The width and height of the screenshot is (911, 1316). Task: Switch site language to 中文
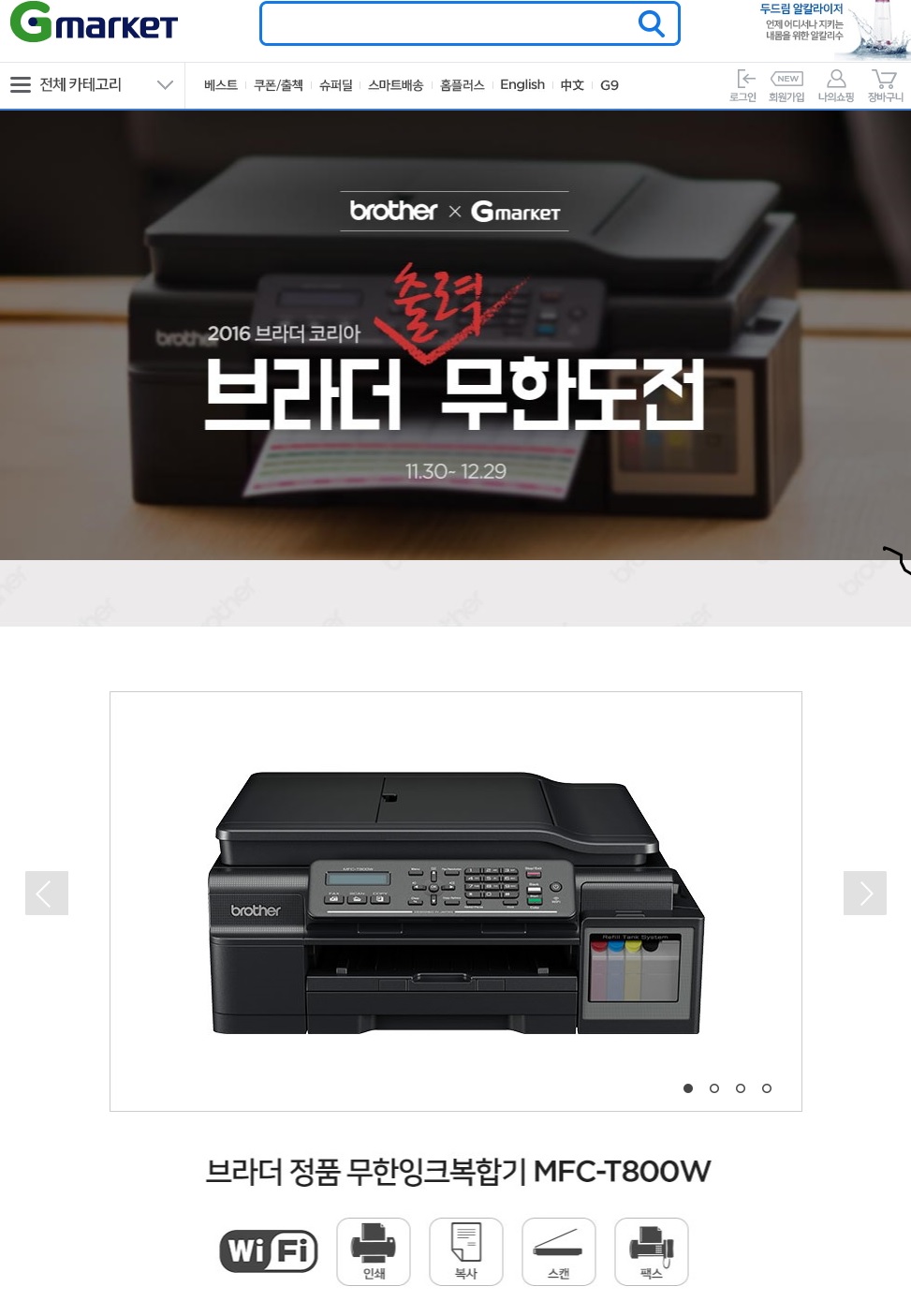click(572, 85)
